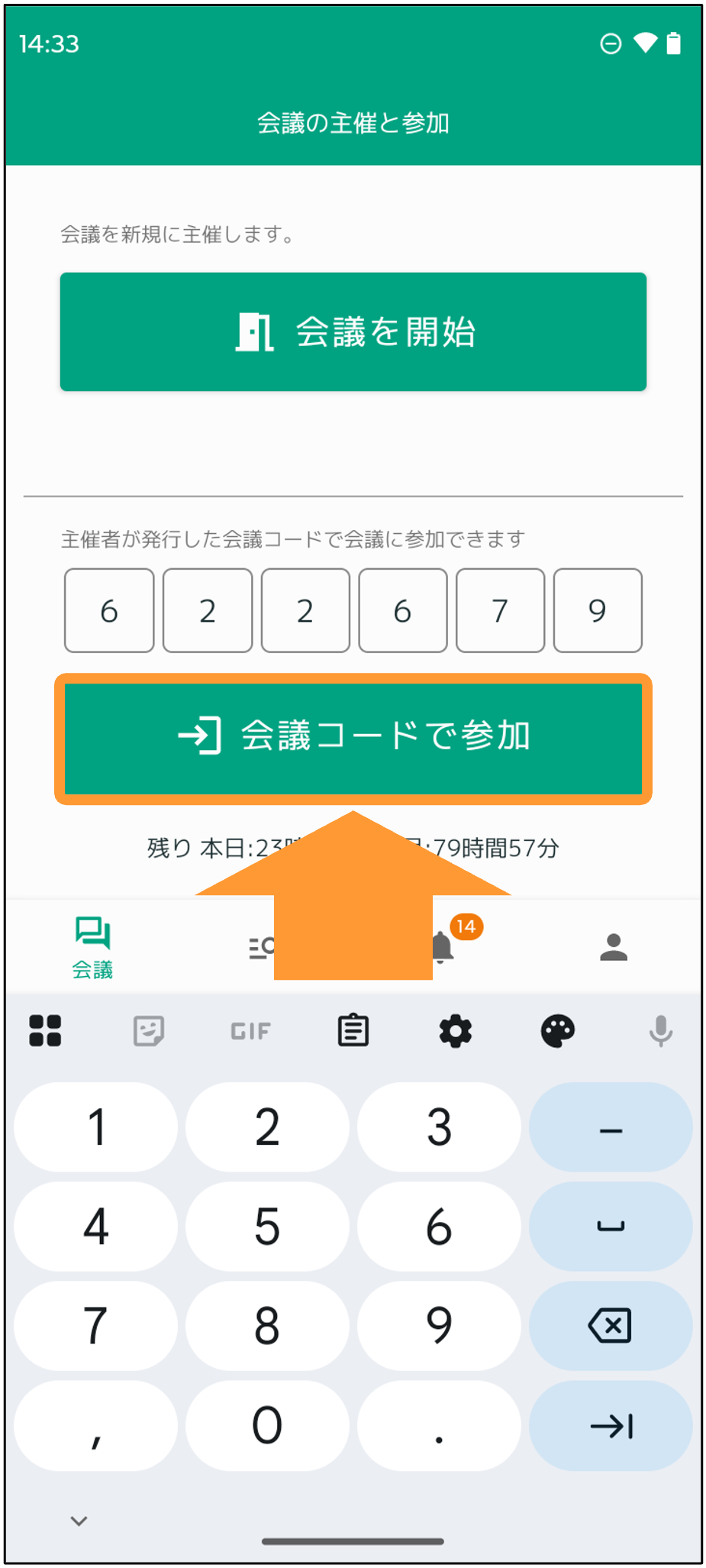Image resolution: width=706 pixels, height=1568 pixels.
Task: Select the code box showing 7
Action: click(x=500, y=610)
